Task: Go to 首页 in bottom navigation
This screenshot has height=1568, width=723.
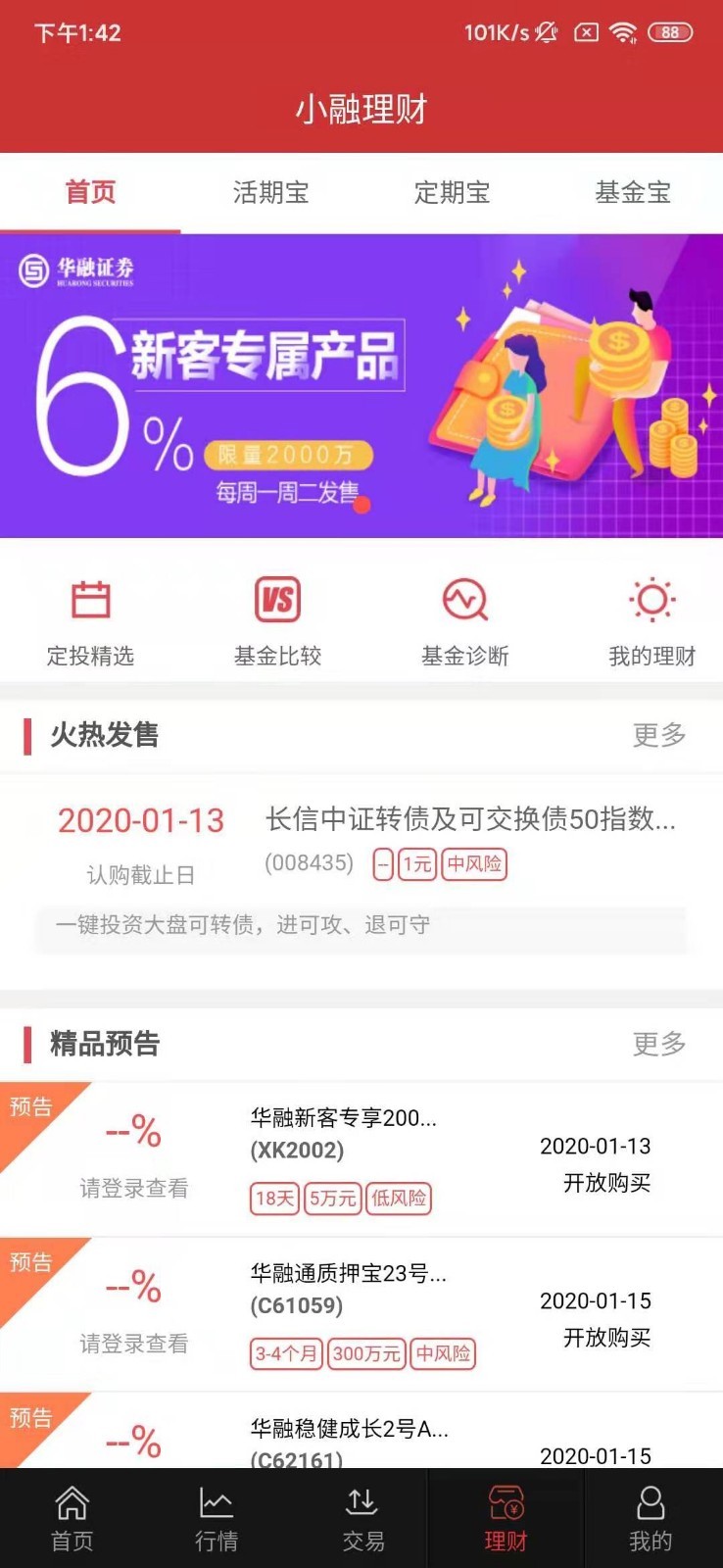Action: tap(72, 1517)
